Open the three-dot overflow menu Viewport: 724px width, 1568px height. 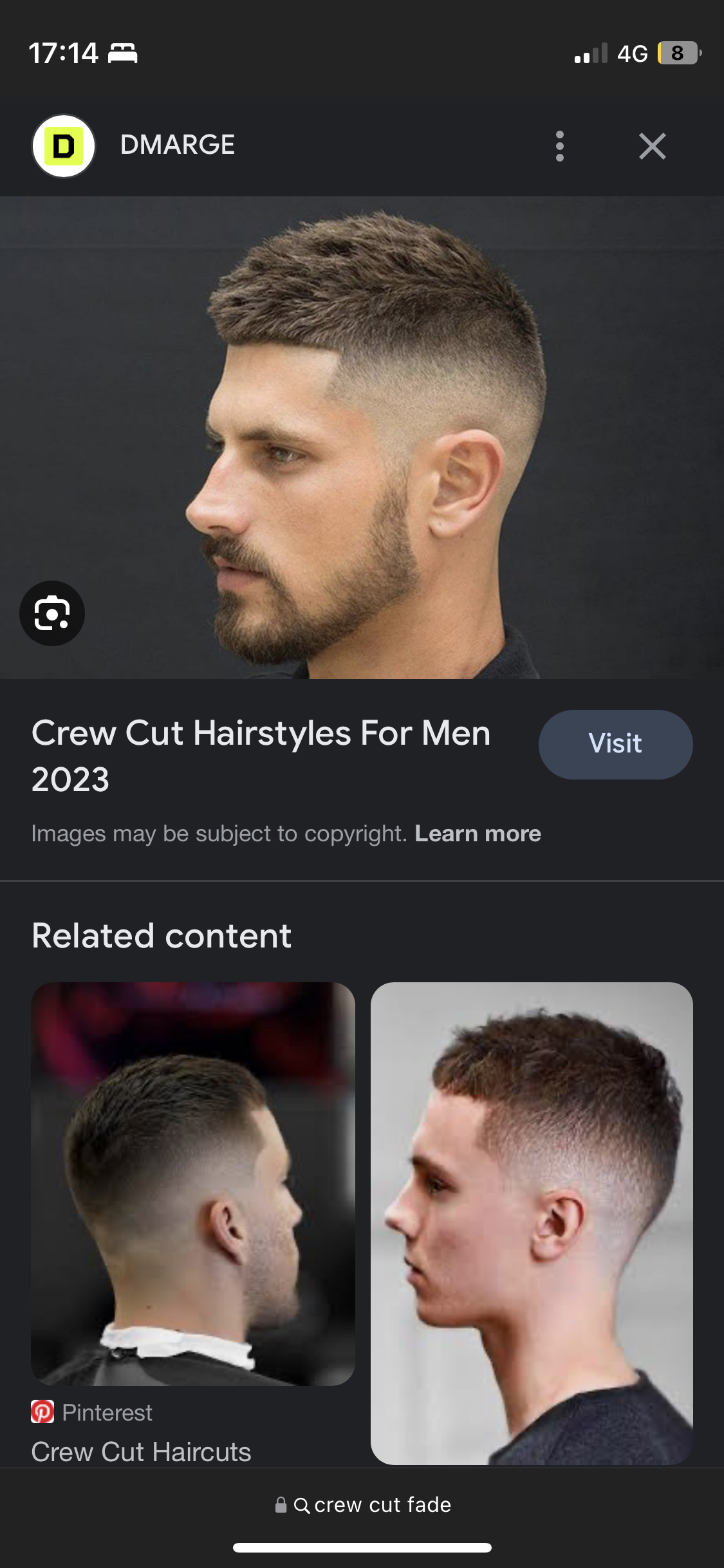559,146
